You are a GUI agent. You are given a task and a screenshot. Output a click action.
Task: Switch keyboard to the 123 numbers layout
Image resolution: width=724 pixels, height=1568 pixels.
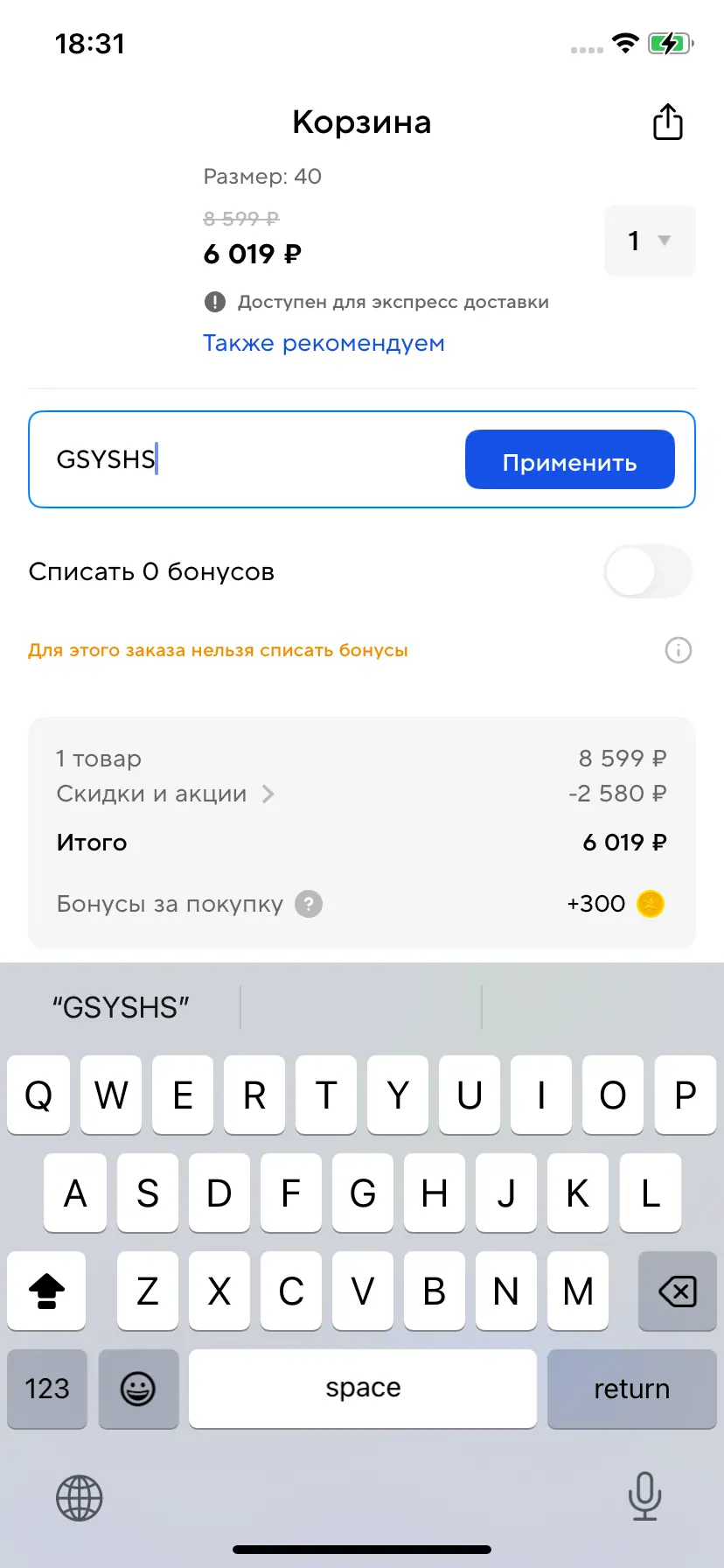47,1389
